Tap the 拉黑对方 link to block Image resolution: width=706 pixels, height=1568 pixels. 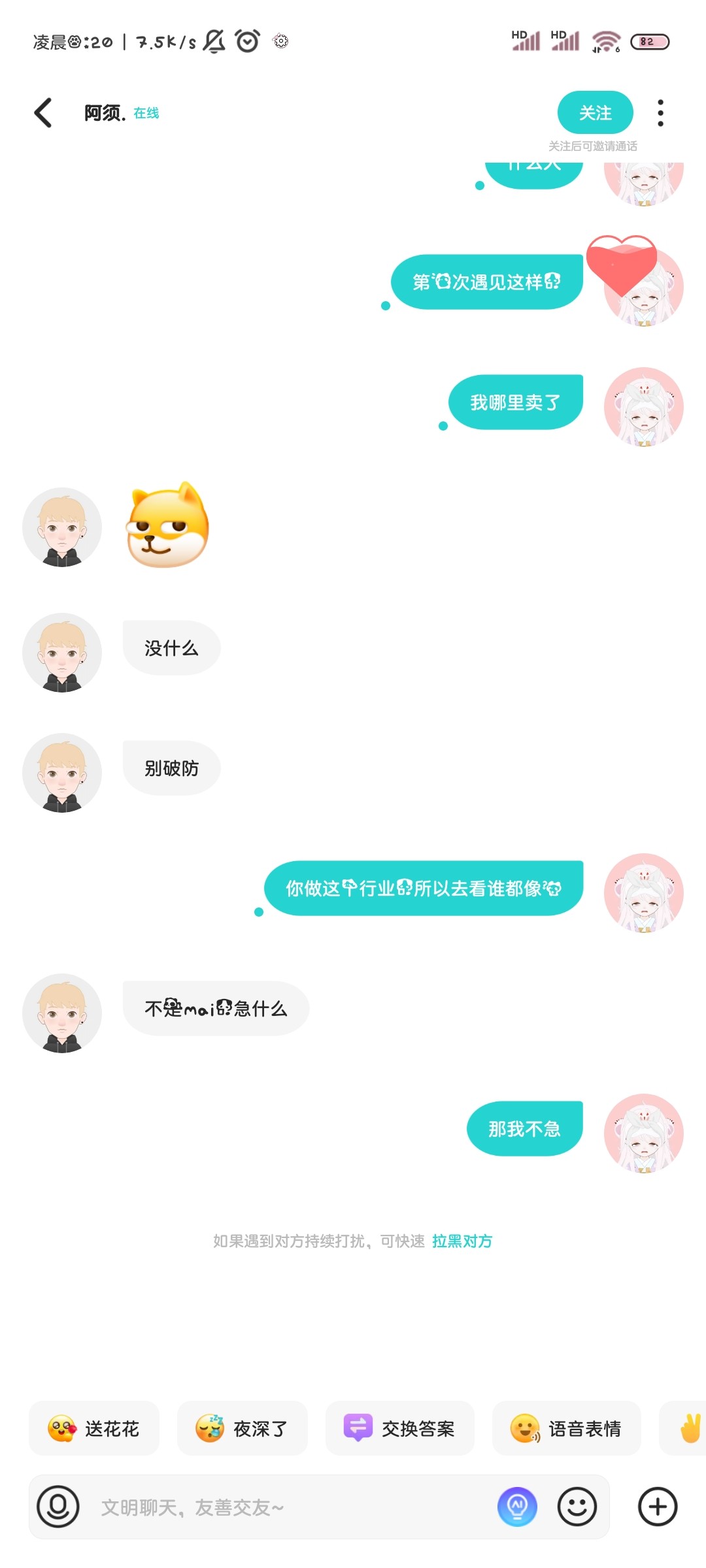coord(462,1241)
